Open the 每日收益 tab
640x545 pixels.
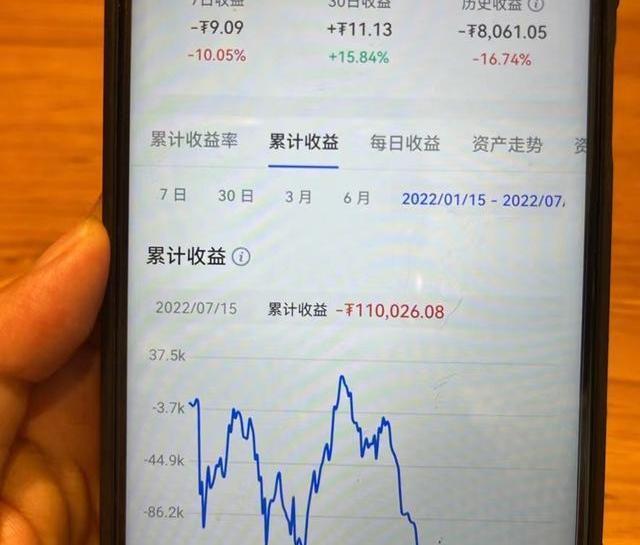pyautogui.click(x=404, y=143)
